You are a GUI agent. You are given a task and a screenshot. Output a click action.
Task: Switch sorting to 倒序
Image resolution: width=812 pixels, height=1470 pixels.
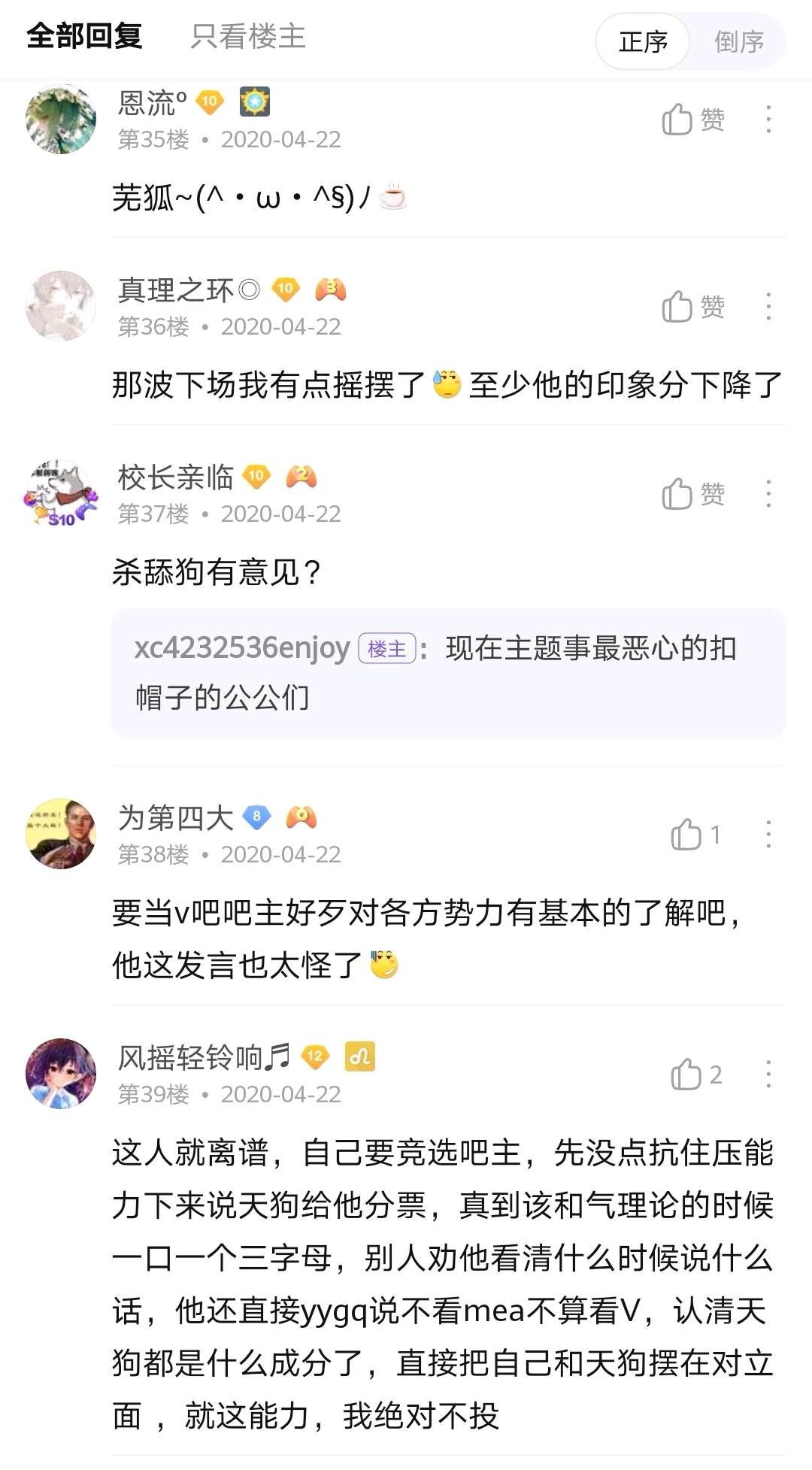(x=739, y=42)
